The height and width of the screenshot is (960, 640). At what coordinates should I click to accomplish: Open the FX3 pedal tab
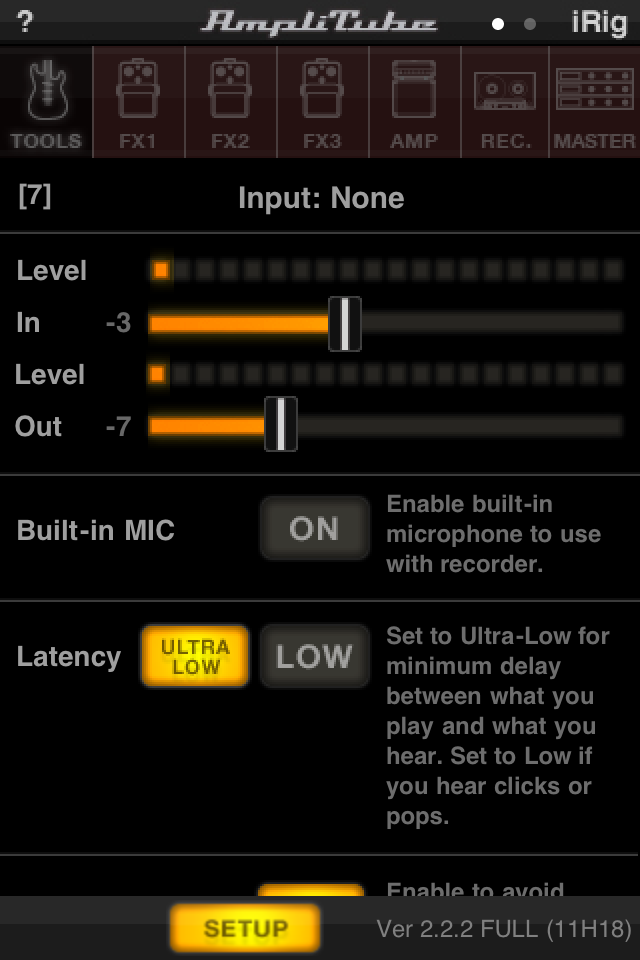point(322,103)
